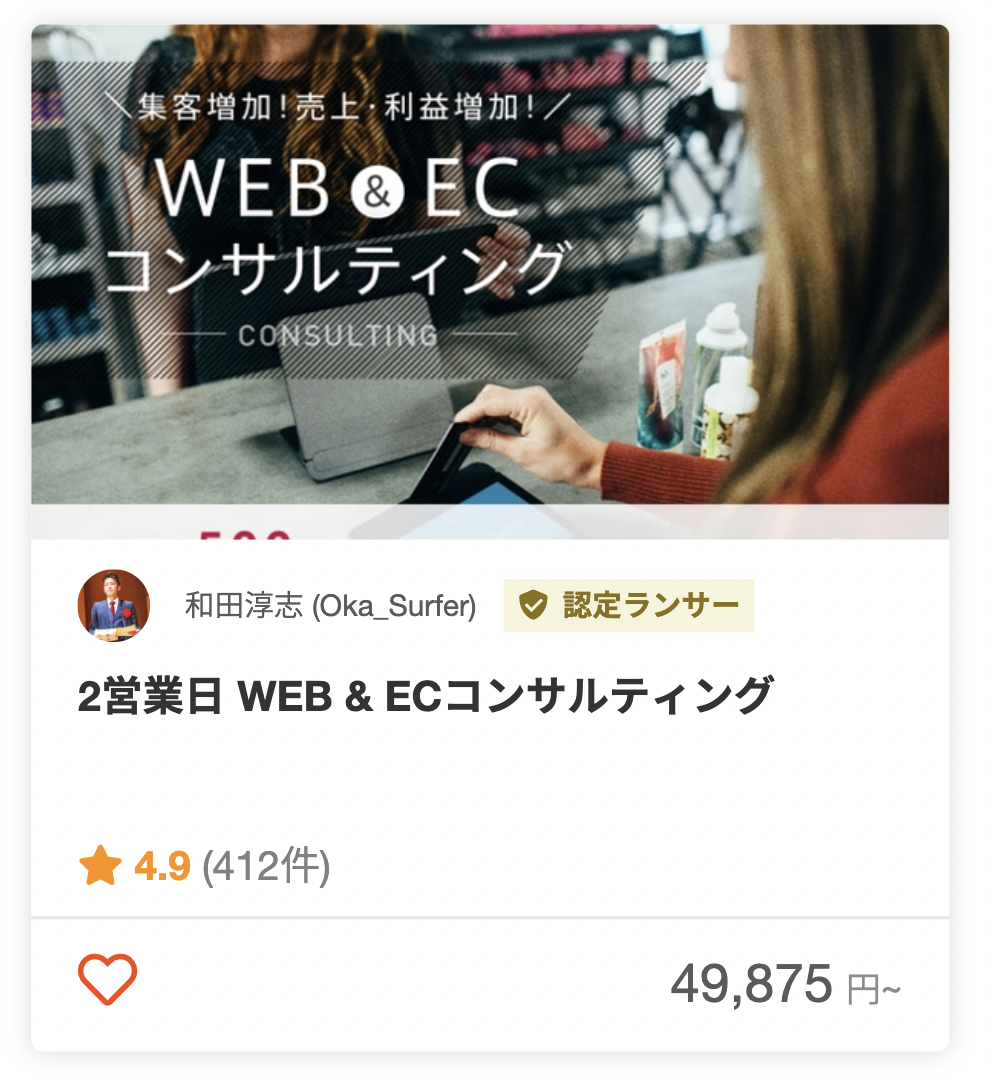Image resolution: width=990 pixels, height=1082 pixels.
Task: Favorite this service with the heart icon
Action: click(x=107, y=980)
